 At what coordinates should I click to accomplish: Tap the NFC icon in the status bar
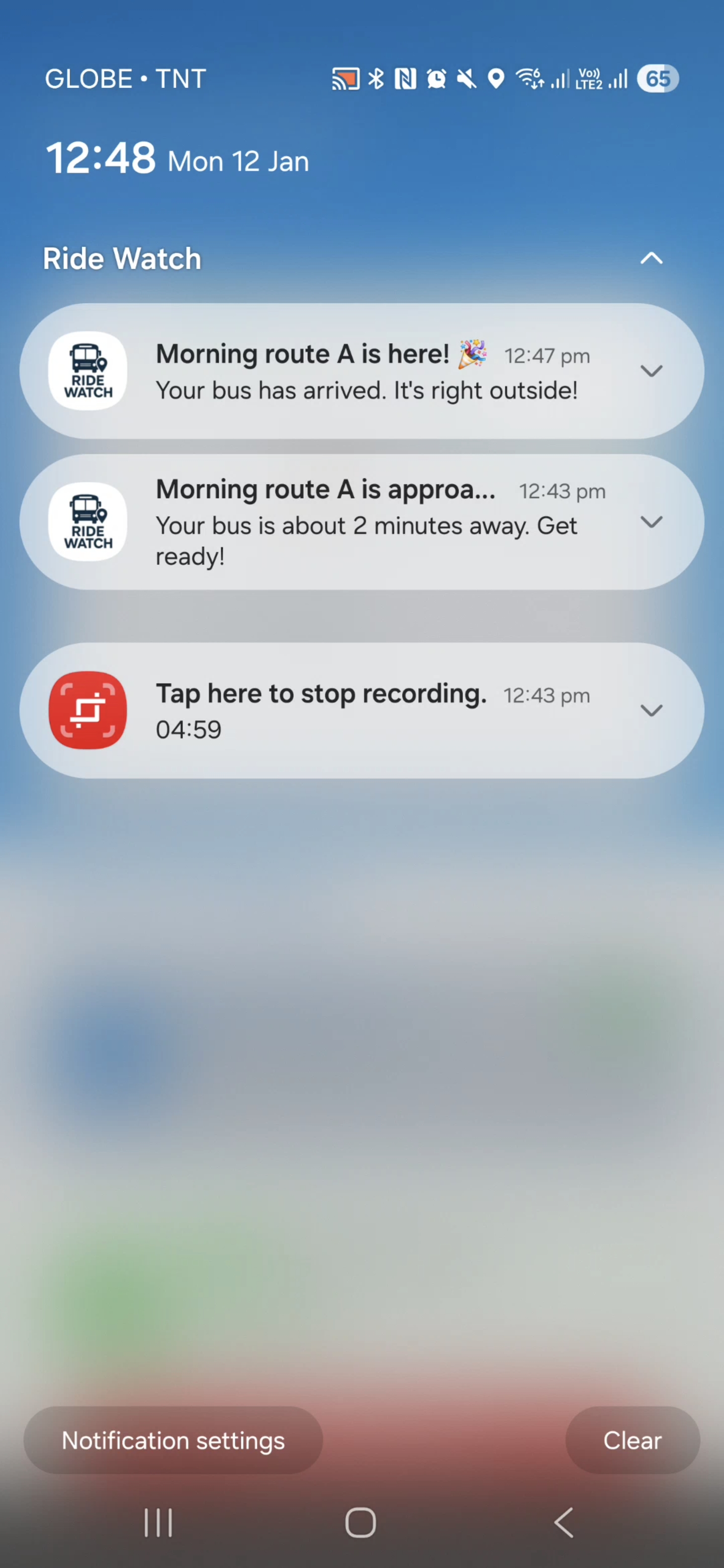click(x=406, y=78)
